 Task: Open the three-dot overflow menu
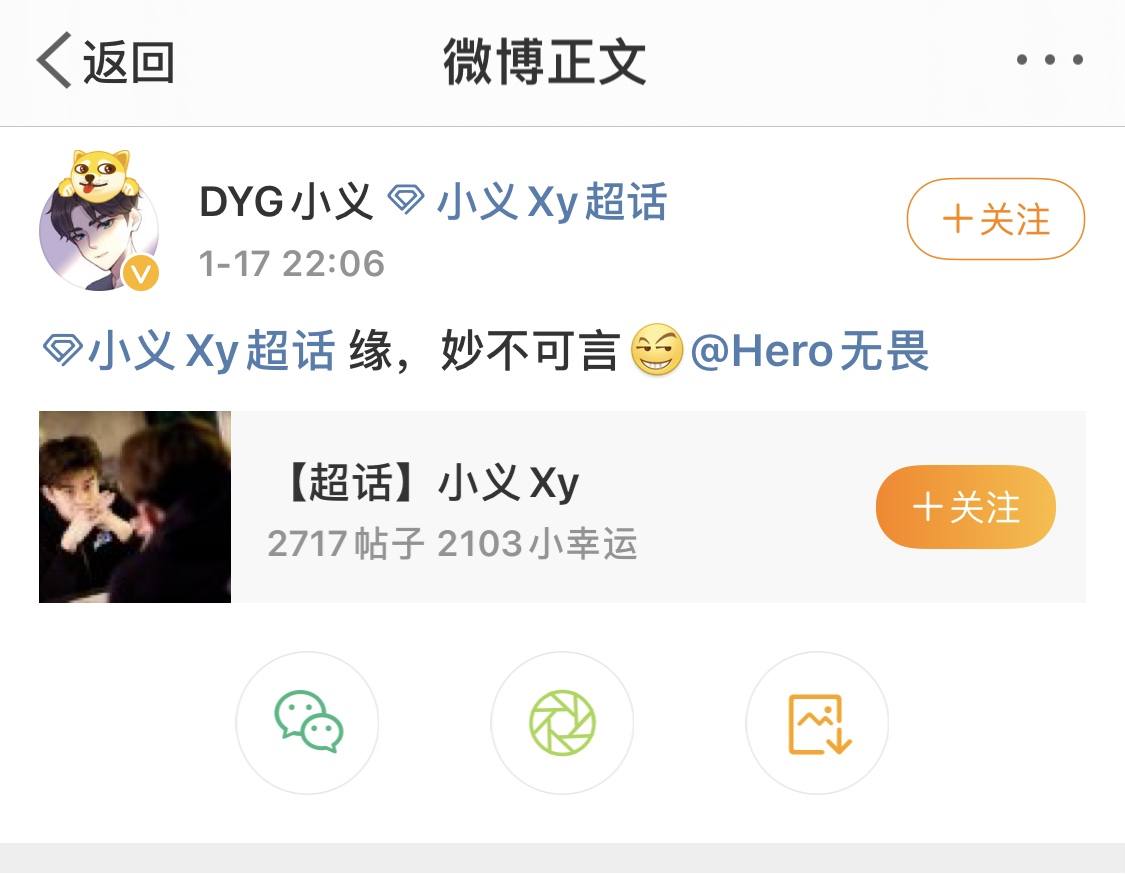(x=1049, y=60)
